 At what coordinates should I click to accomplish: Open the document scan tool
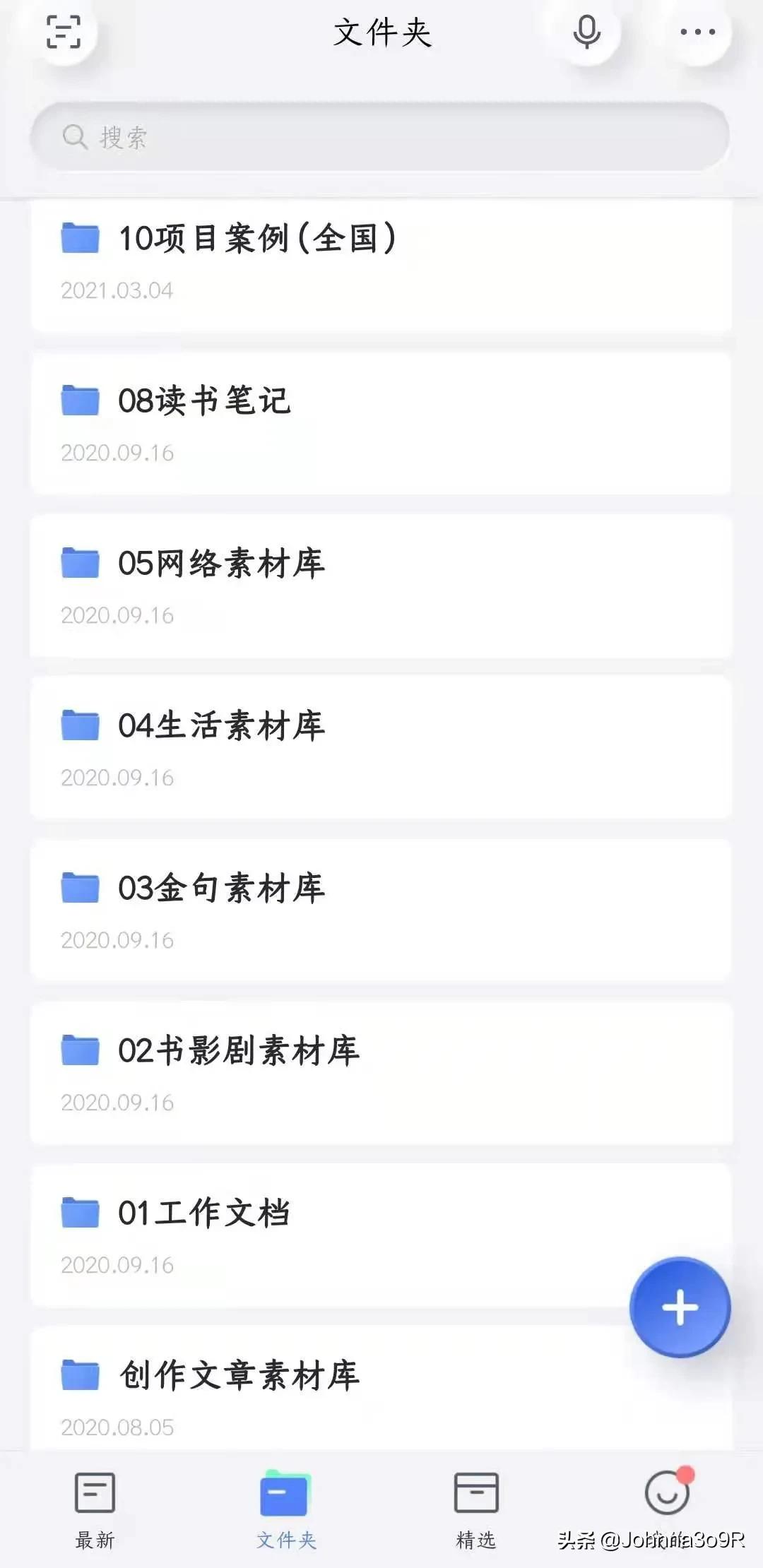64,32
